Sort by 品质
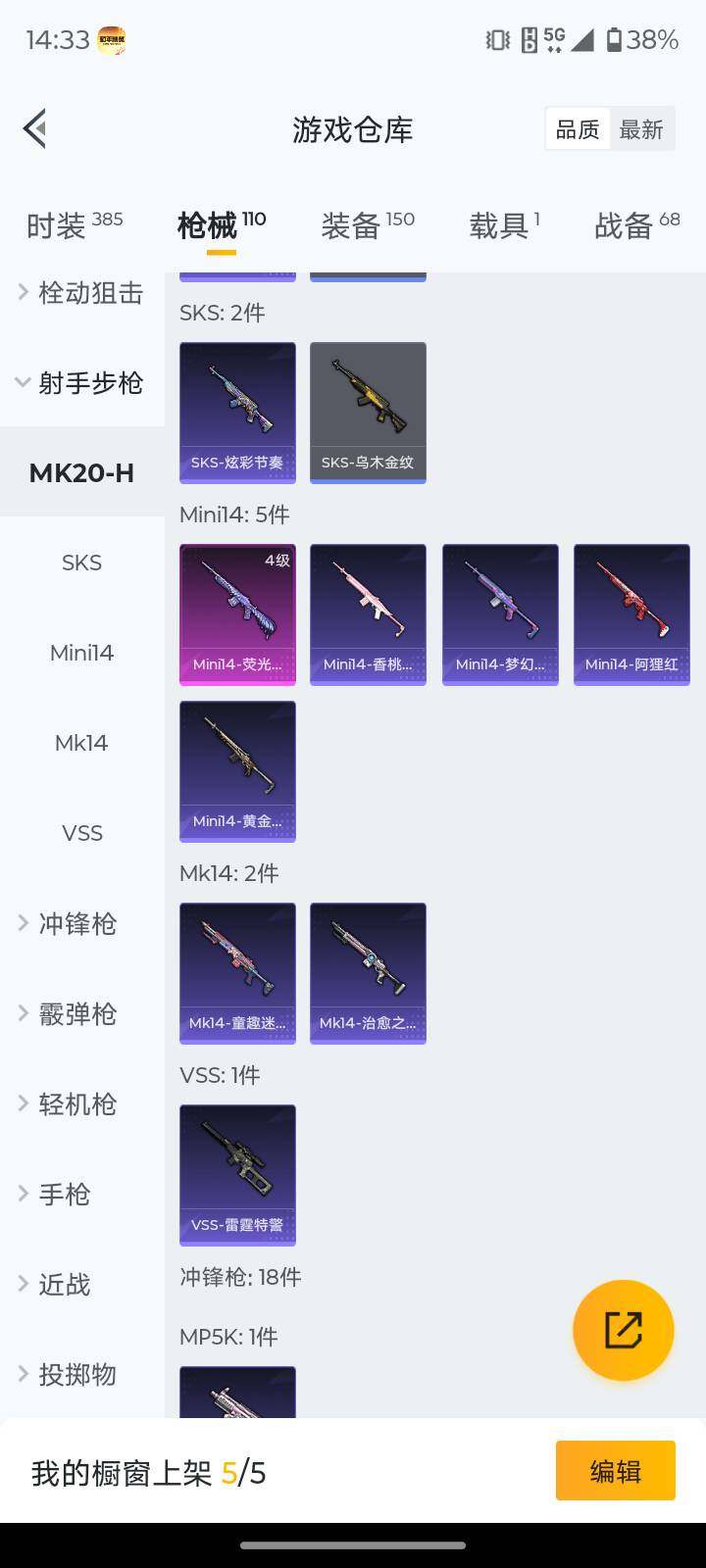 578,129
